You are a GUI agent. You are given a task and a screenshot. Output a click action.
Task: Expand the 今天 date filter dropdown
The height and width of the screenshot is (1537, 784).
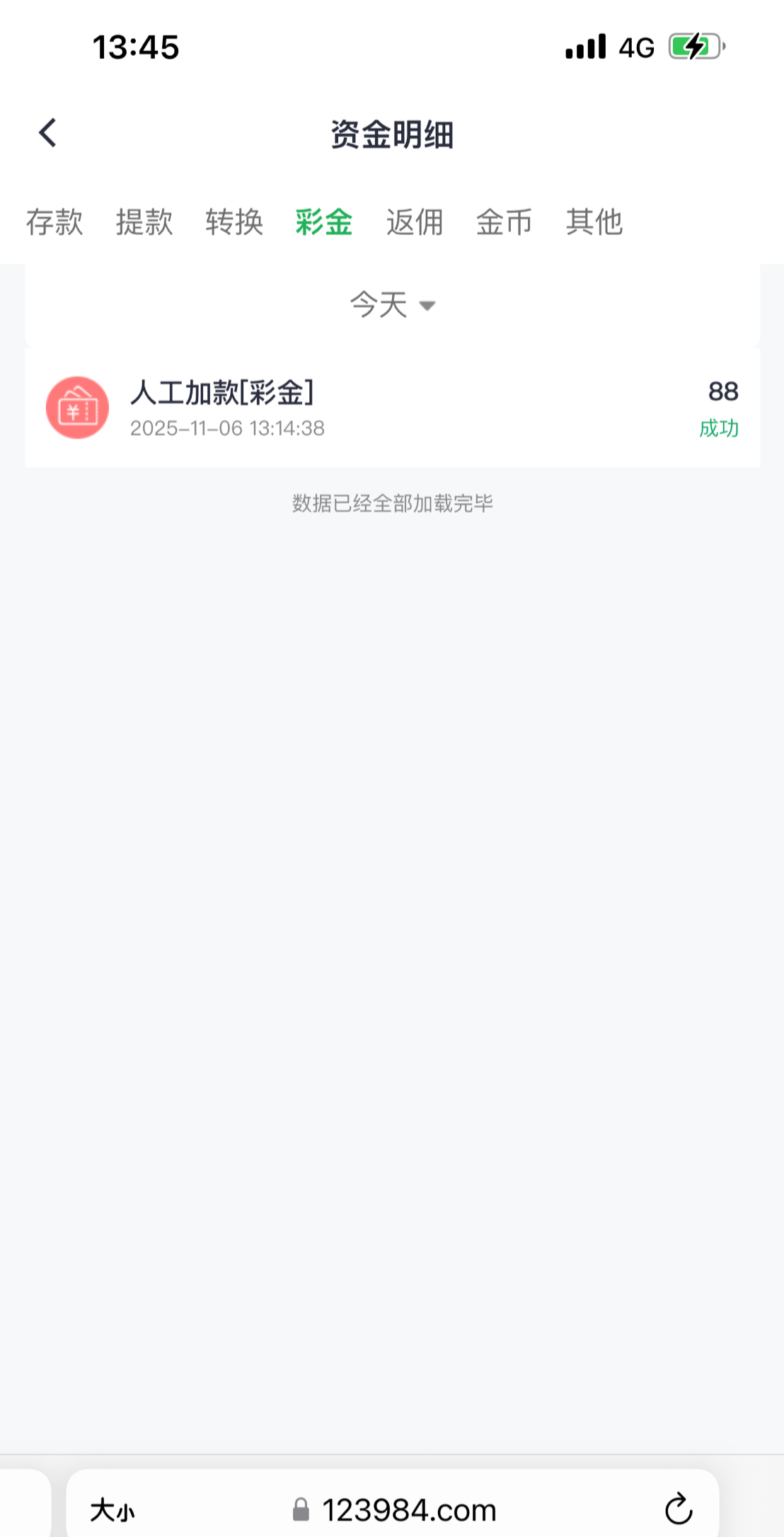392,305
